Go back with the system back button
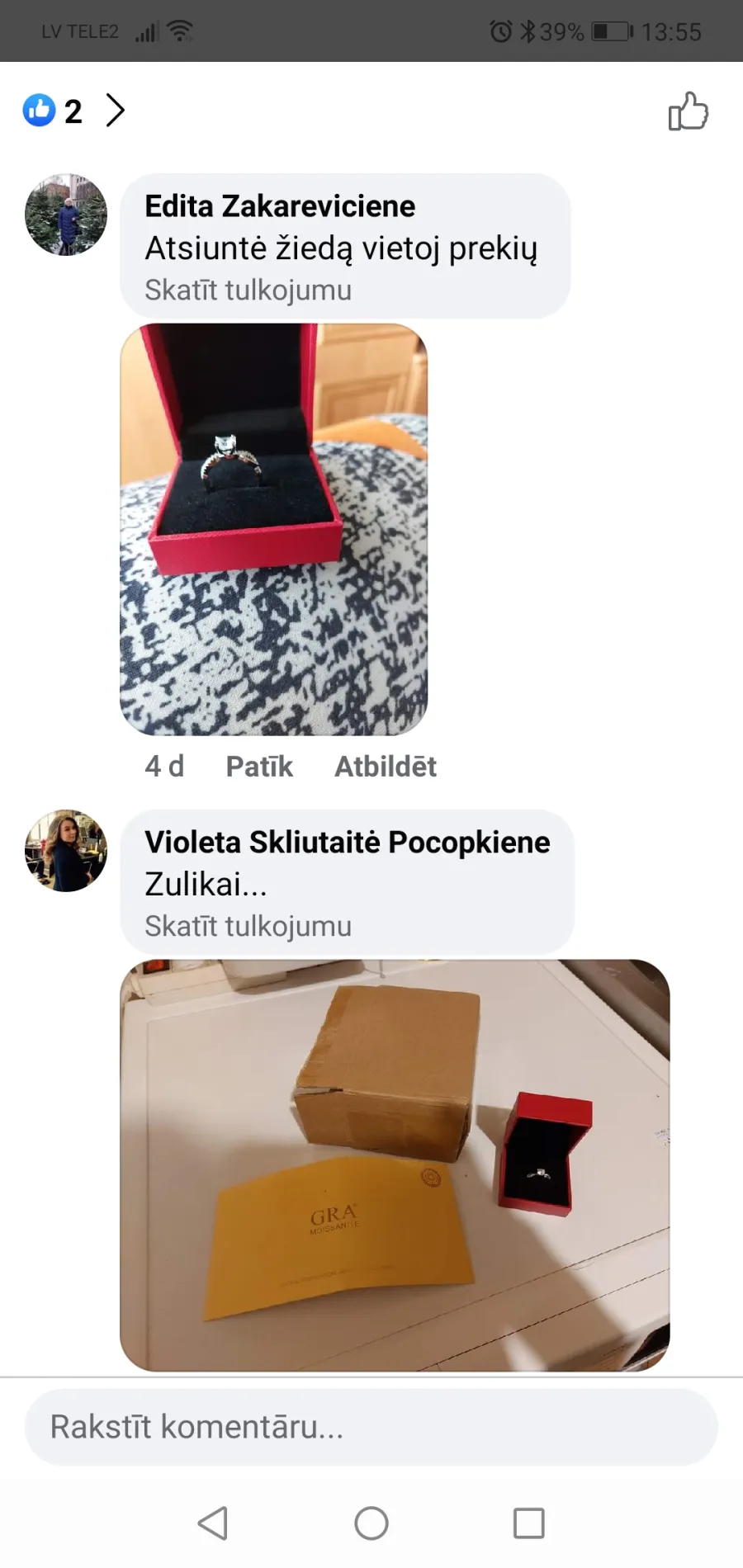Screen dimensions: 743x1568 coord(213,1523)
